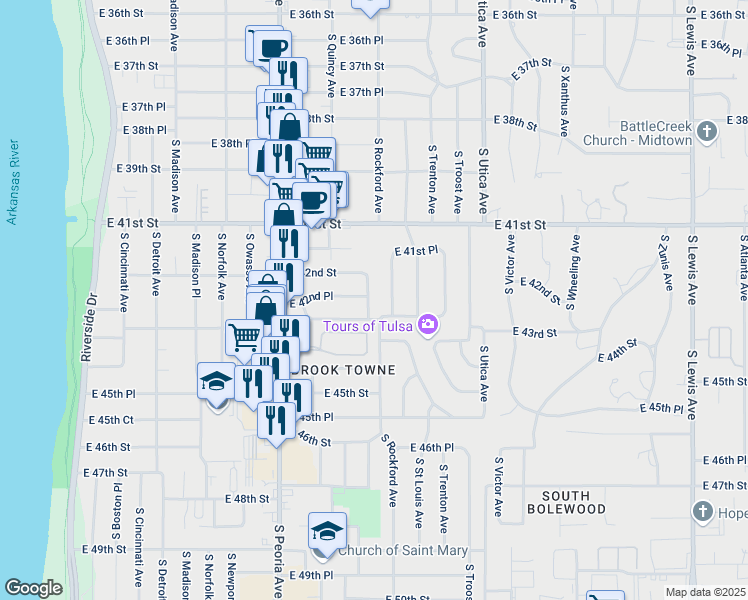Tap the restaurant marker near E 46th St
This screenshot has width=748, height=600.
click(x=277, y=420)
